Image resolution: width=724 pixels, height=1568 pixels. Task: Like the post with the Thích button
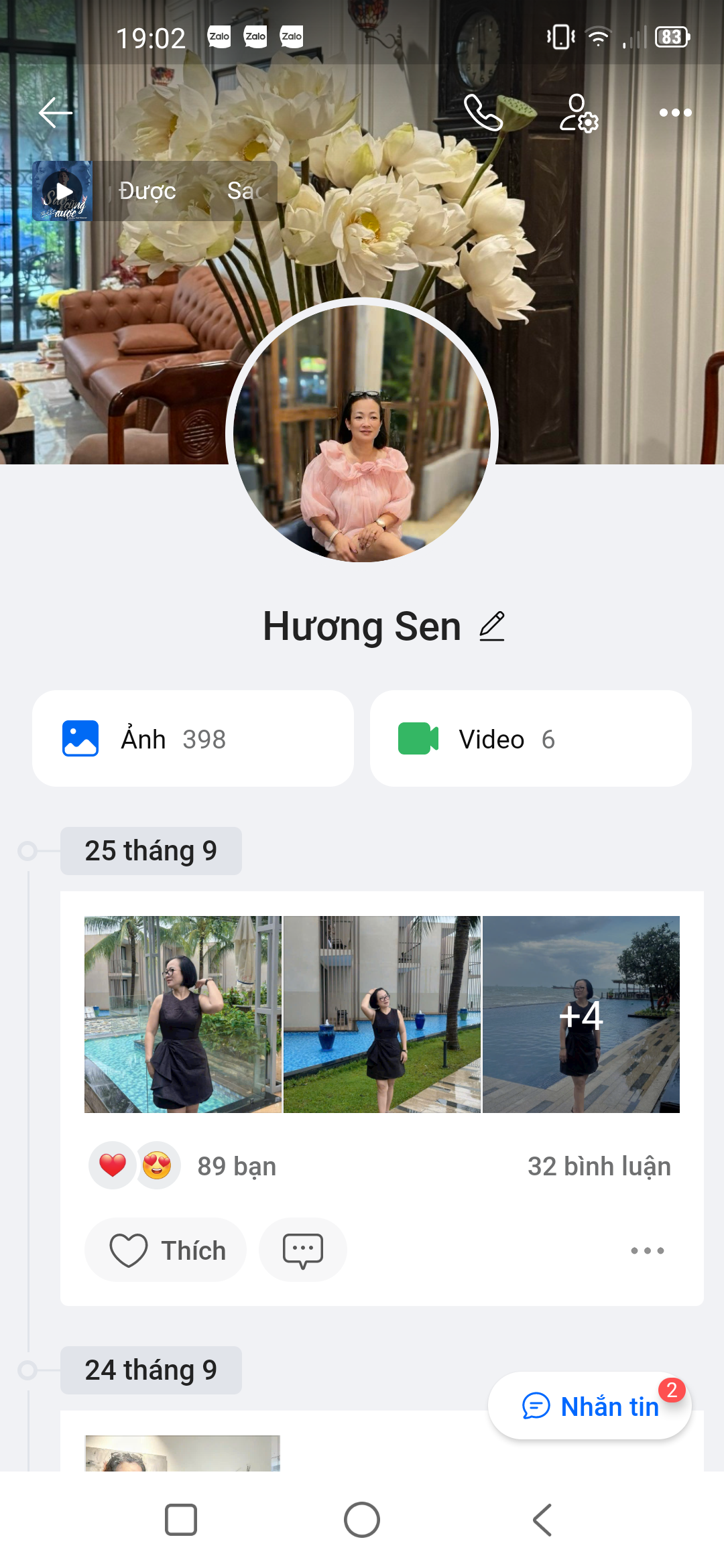click(166, 1250)
